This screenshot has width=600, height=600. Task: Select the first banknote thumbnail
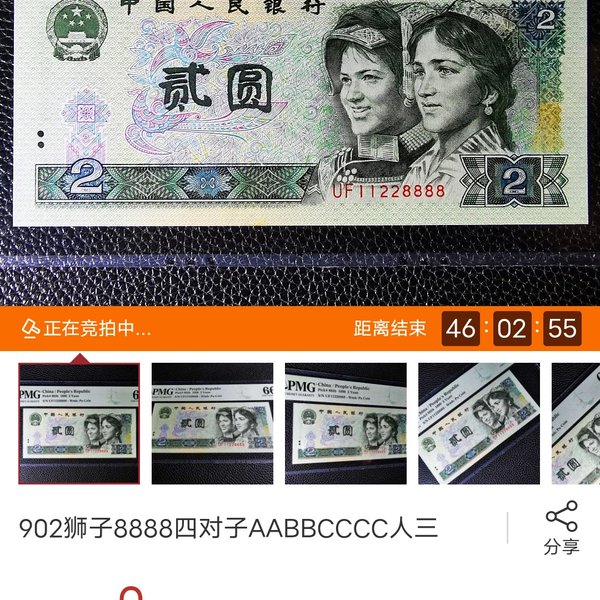point(80,423)
